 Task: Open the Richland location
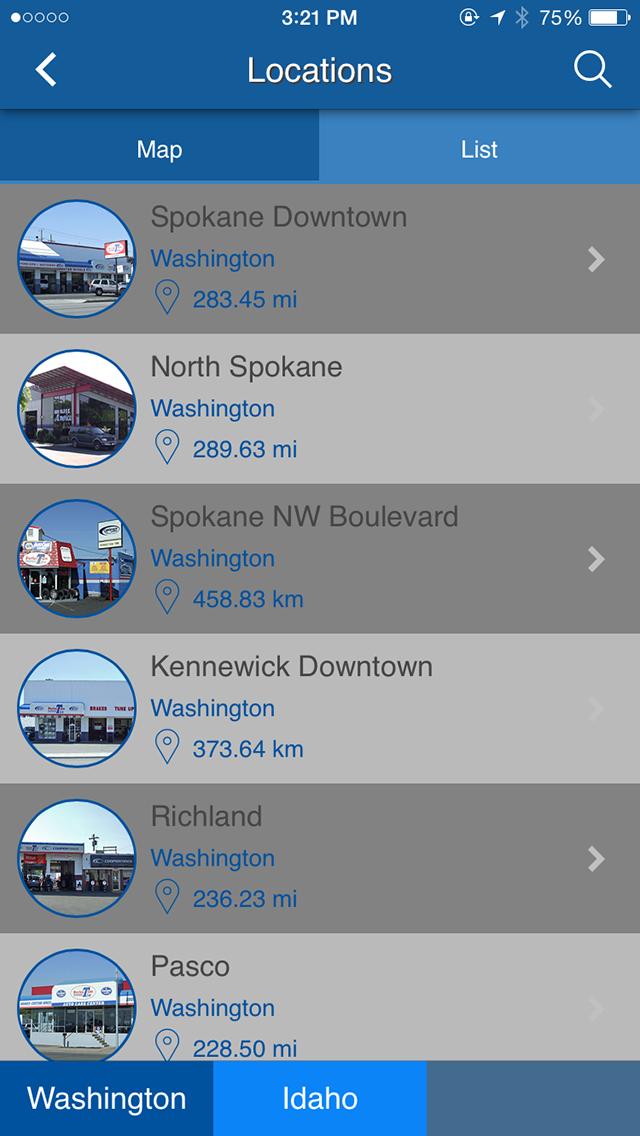[x=320, y=858]
